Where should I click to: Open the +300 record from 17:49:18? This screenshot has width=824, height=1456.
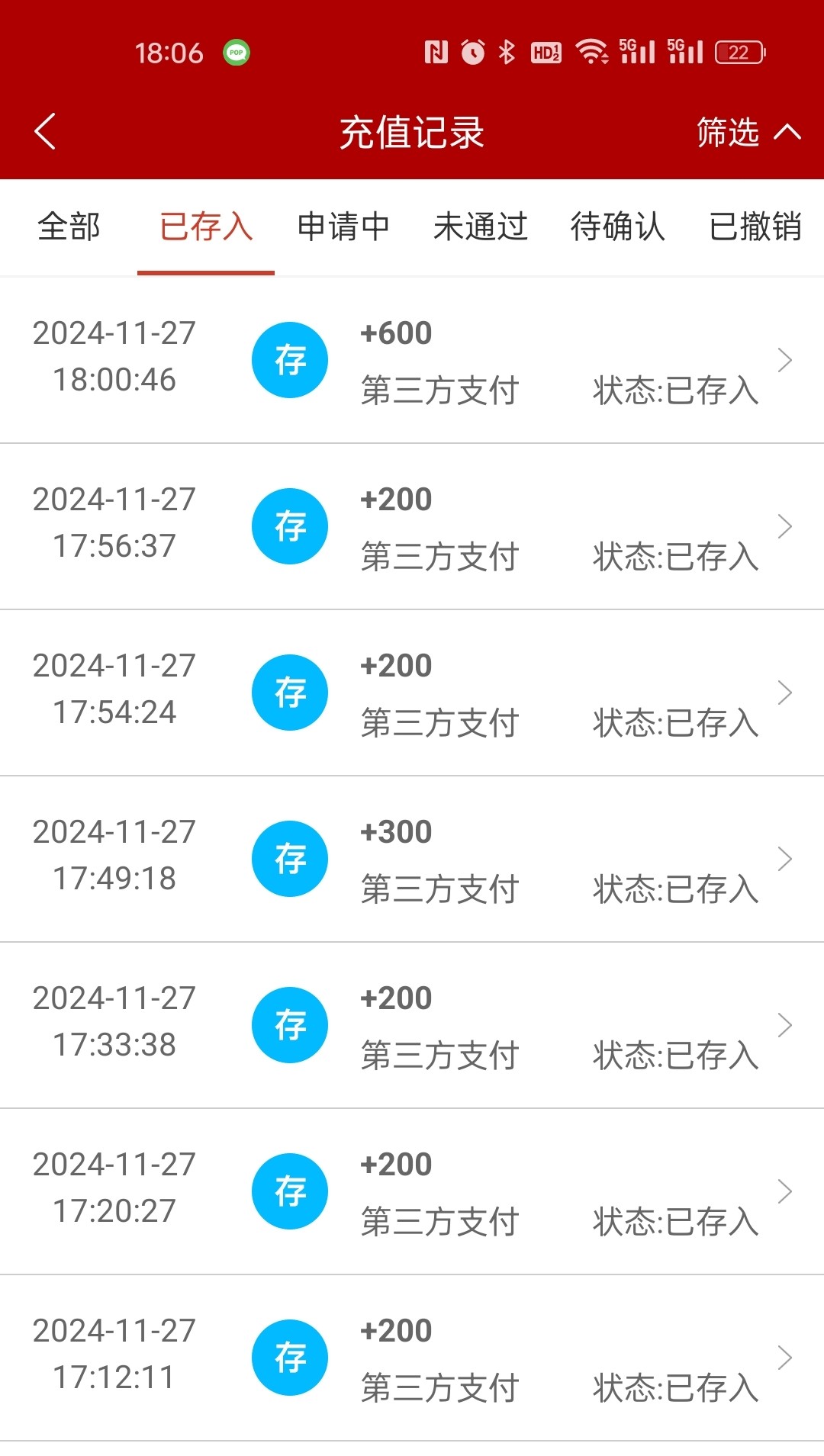click(x=412, y=859)
